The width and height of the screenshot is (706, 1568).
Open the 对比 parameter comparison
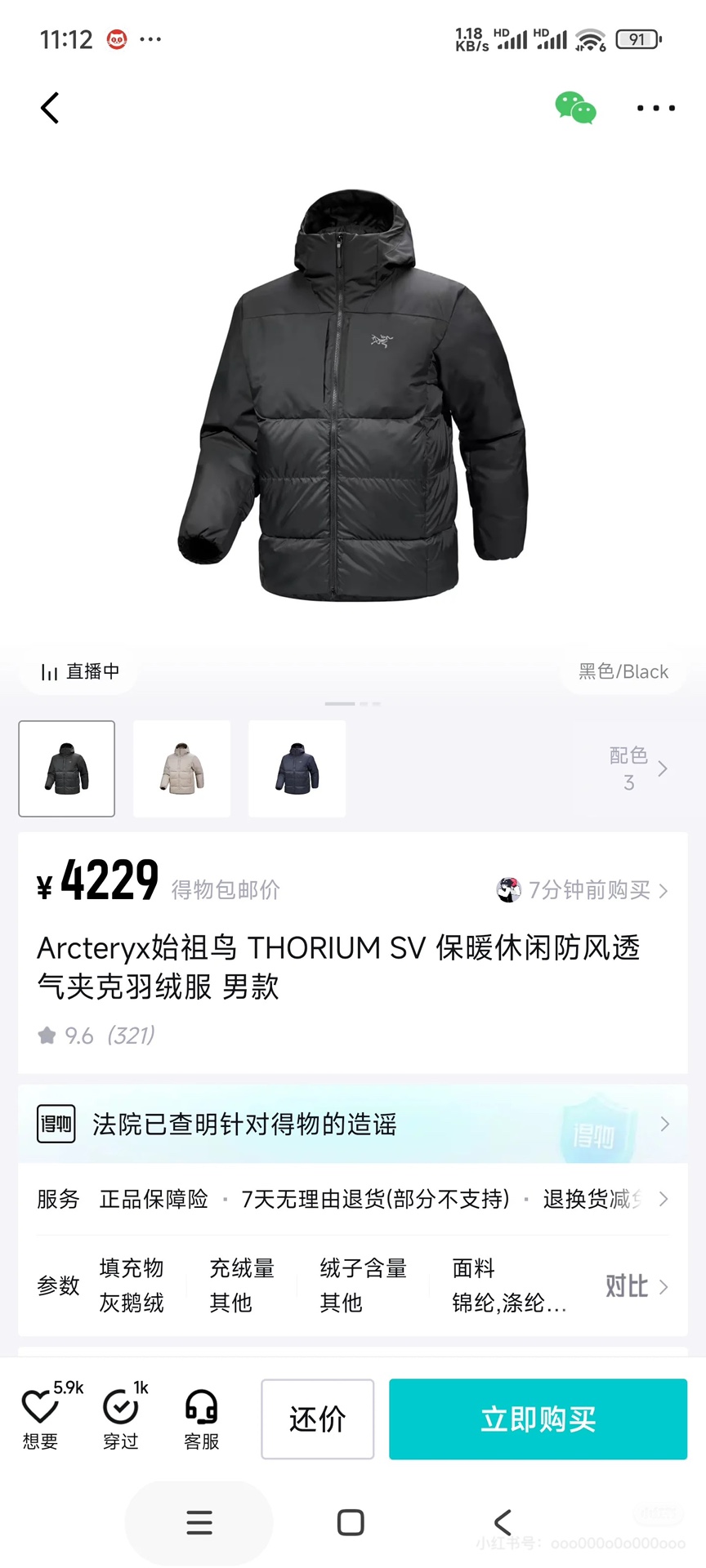(x=636, y=1286)
